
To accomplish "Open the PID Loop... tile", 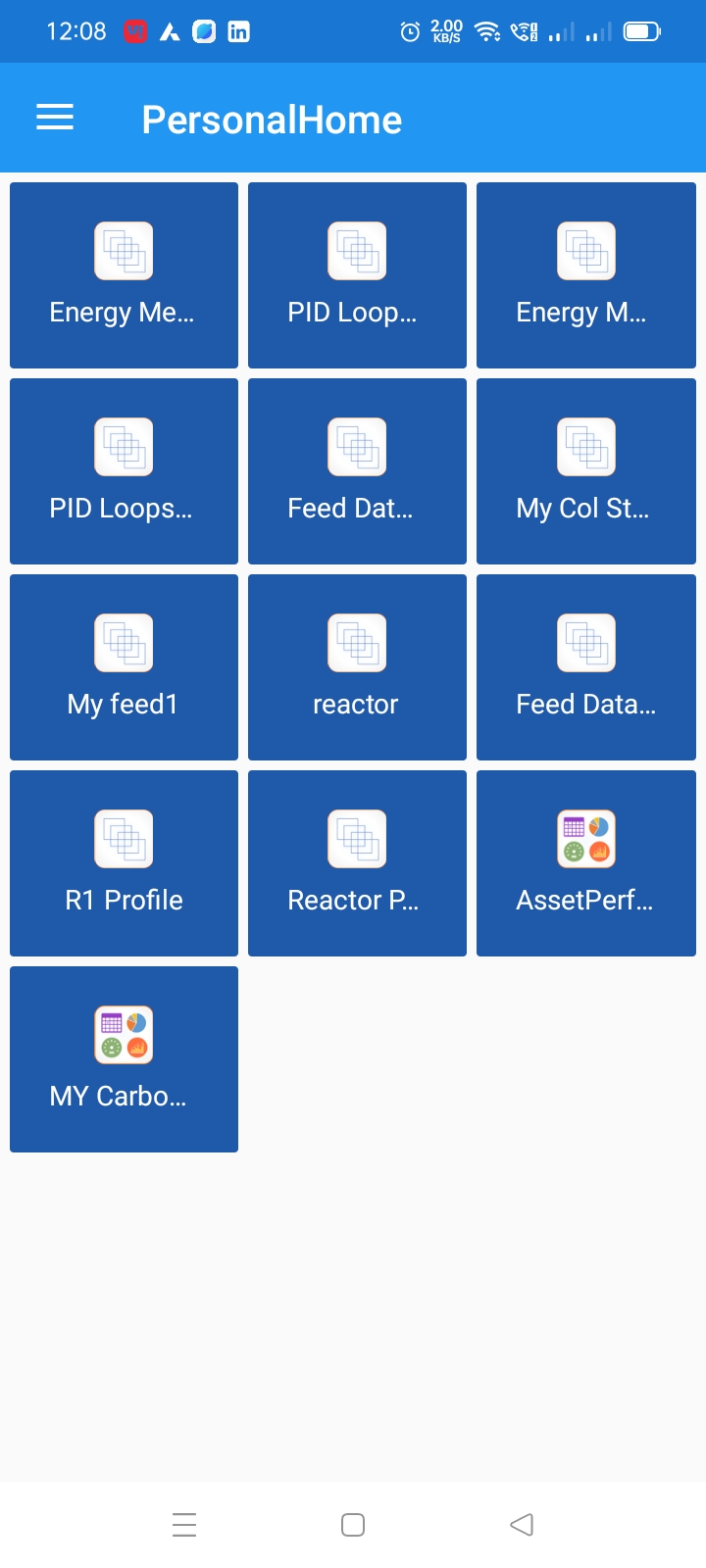I will coord(357,275).
